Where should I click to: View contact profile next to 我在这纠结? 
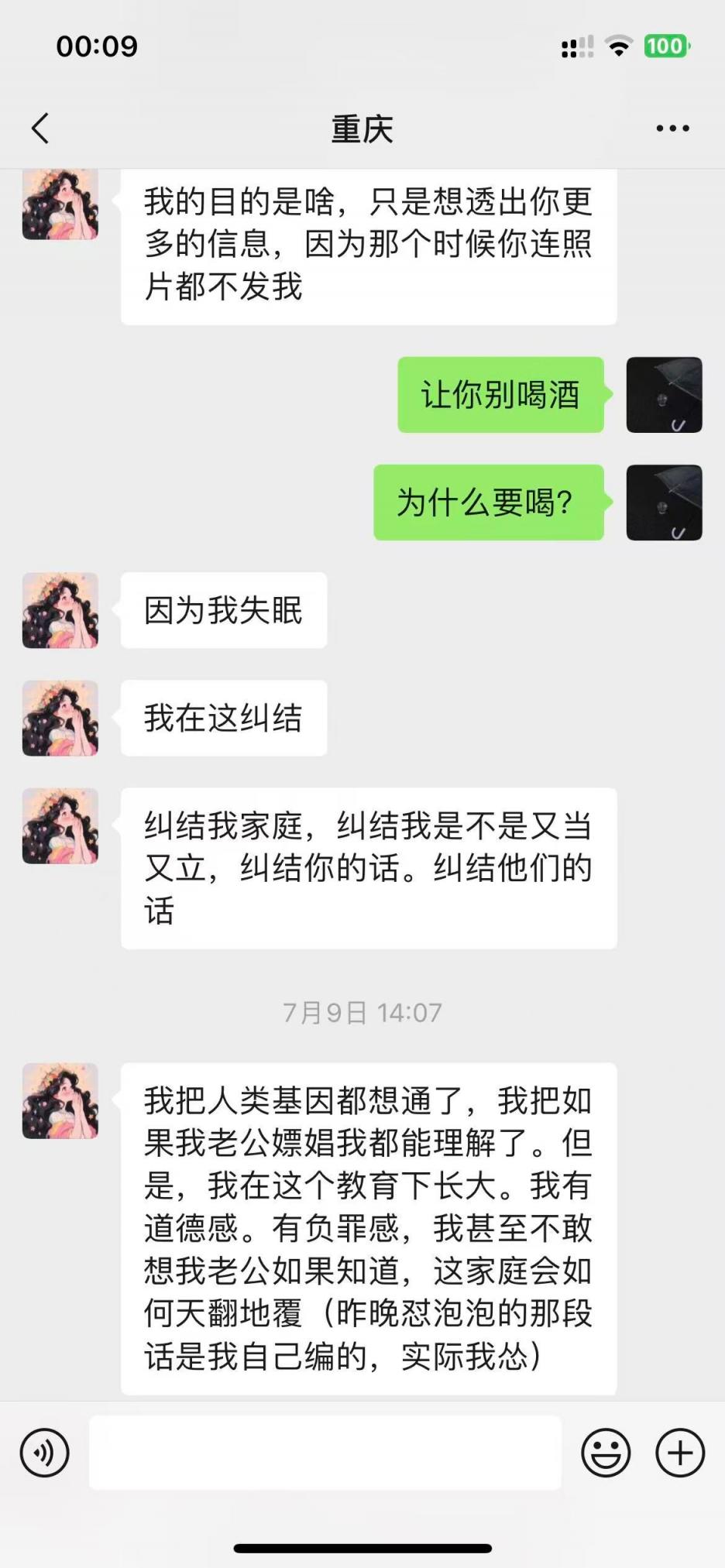pos(60,718)
